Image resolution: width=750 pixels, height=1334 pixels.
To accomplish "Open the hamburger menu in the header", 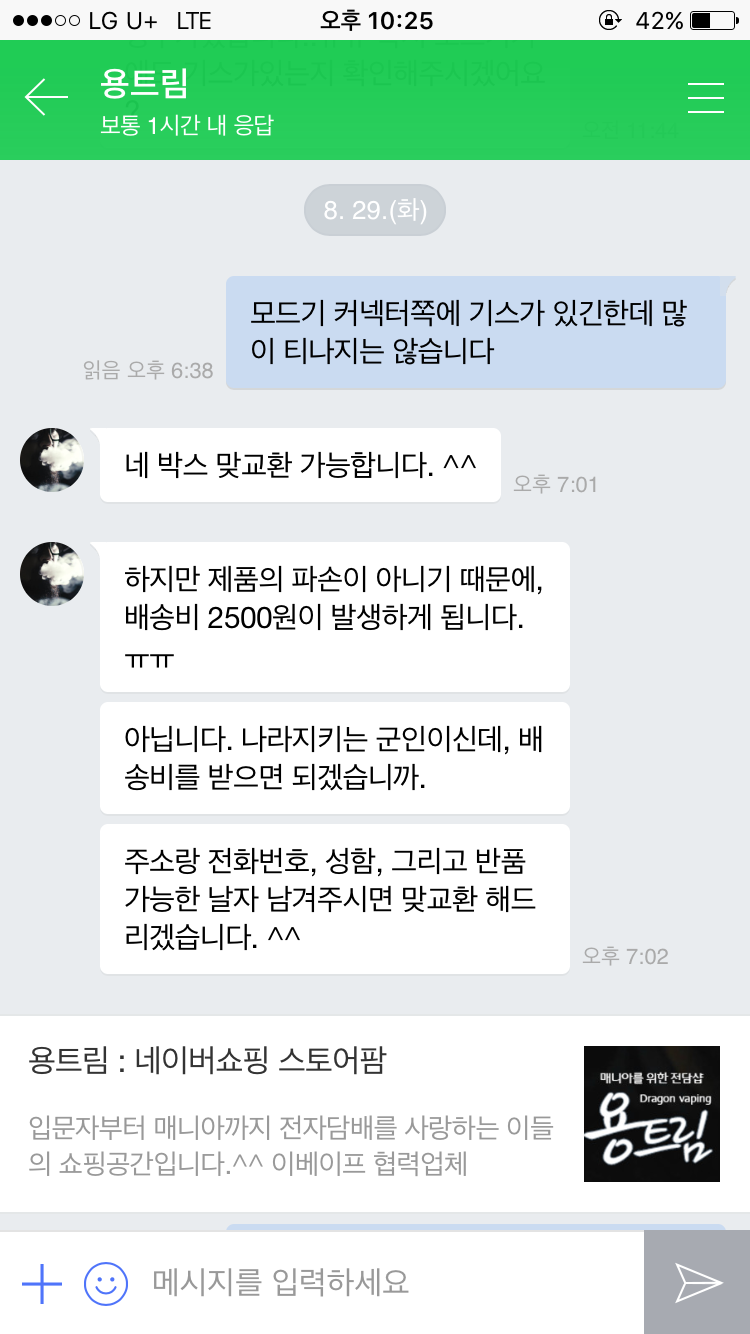I will 705,97.
